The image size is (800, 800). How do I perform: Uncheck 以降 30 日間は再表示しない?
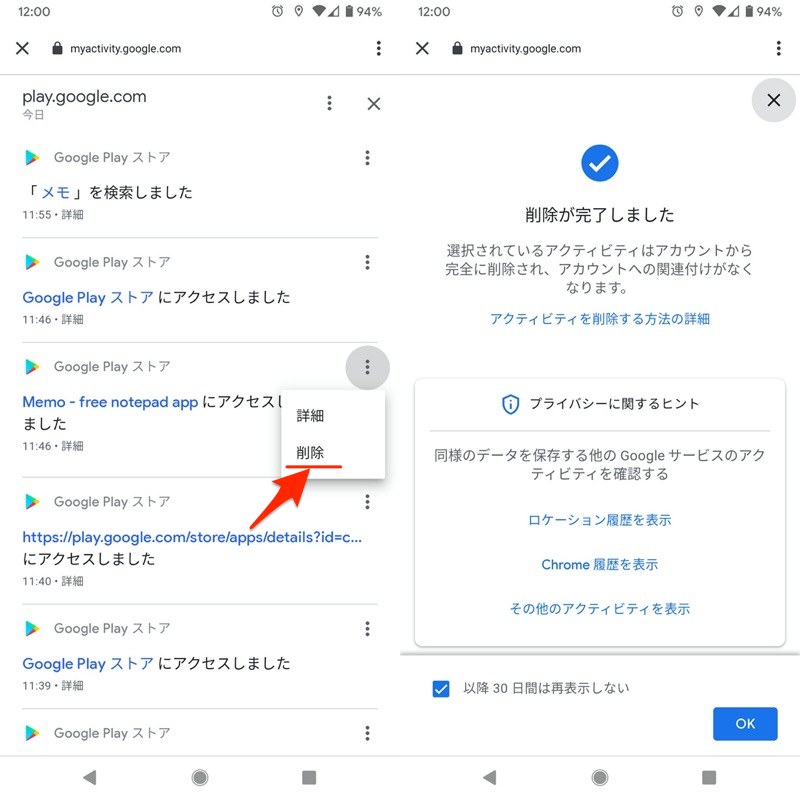pos(441,688)
